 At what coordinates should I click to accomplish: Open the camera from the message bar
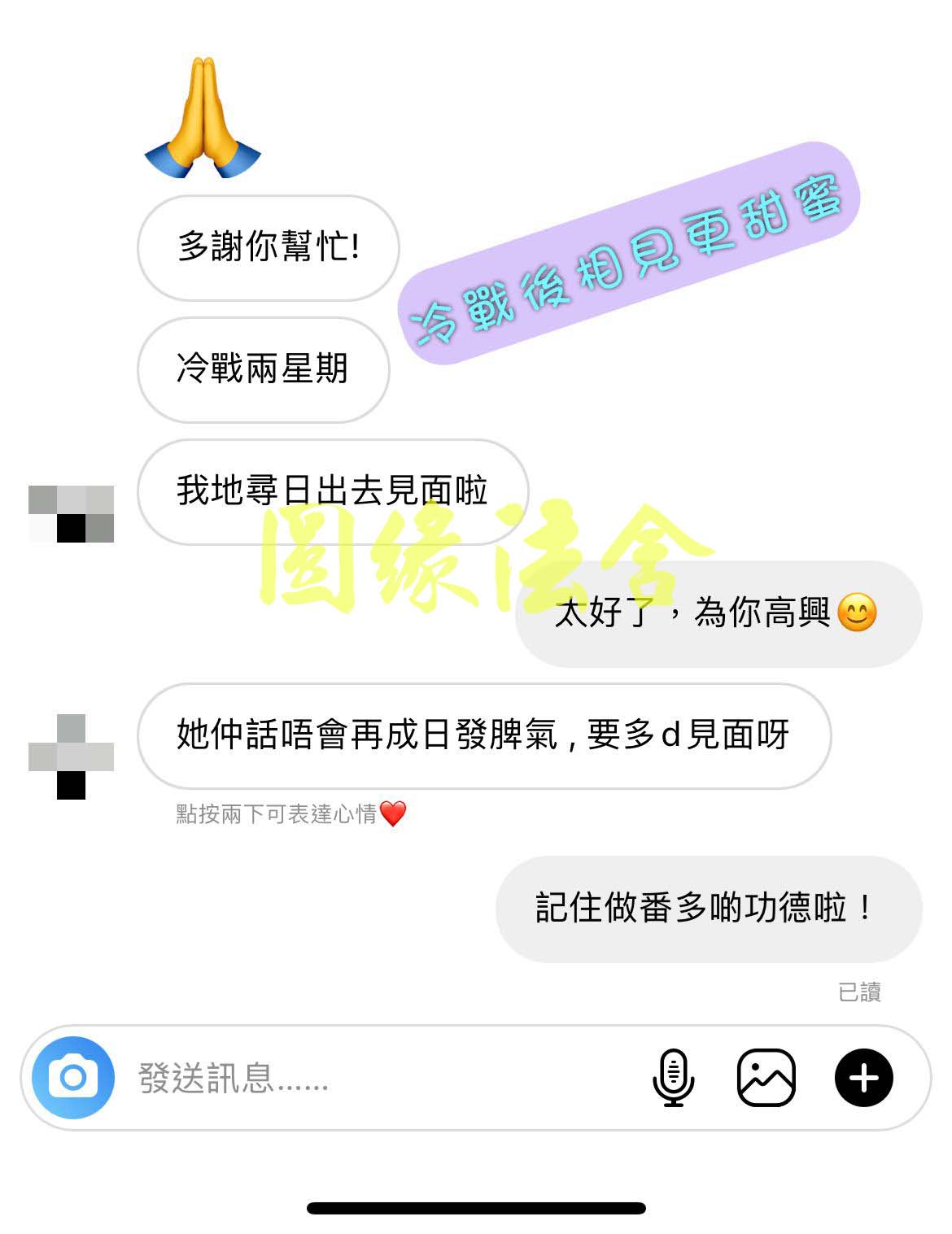[73, 1078]
